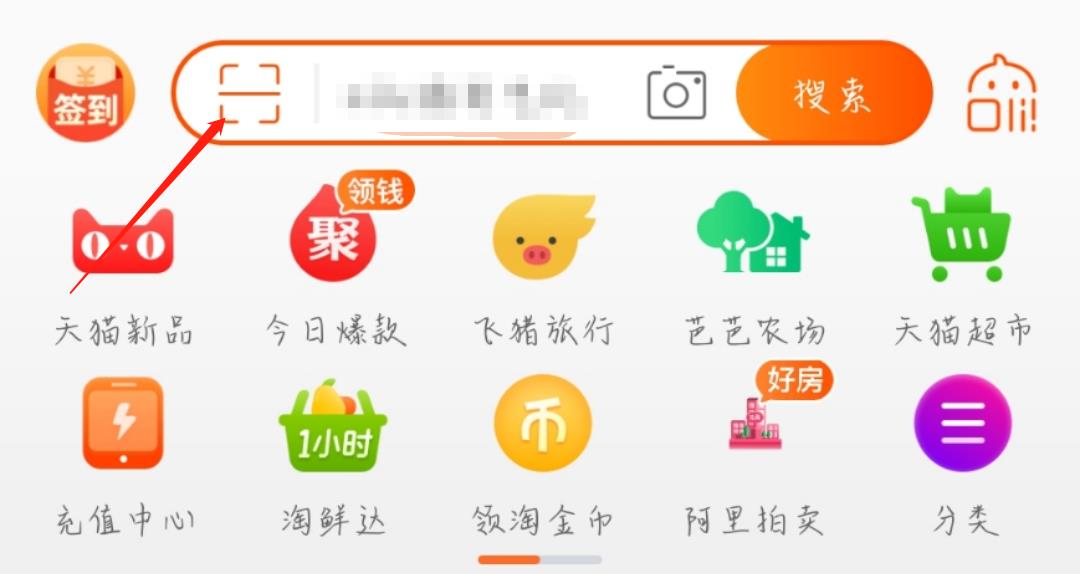Open the 签到 check-in icon
The height and width of the screenshot is (574, 1080).
(85, 94)
